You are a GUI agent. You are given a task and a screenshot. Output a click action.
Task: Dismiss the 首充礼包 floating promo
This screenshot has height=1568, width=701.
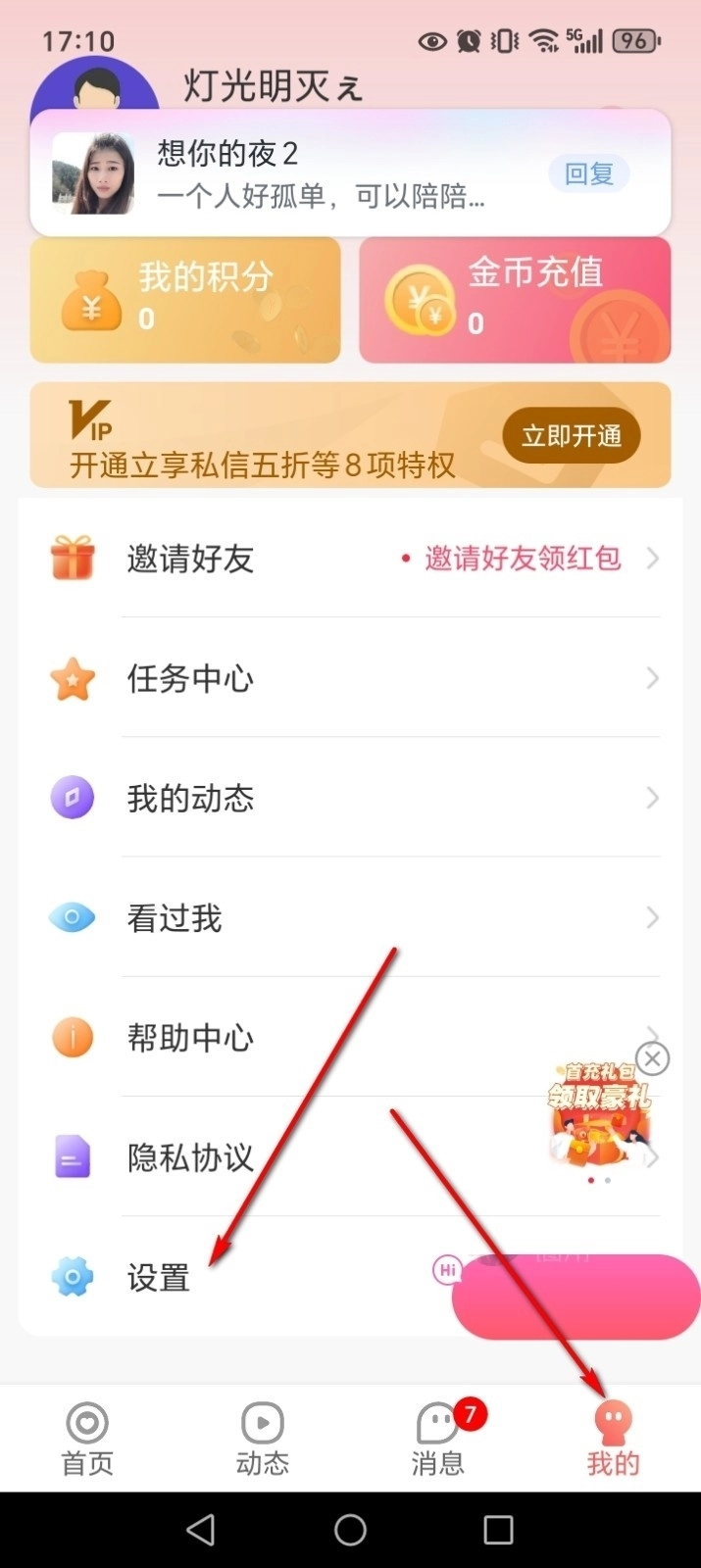pos(653,1058)
